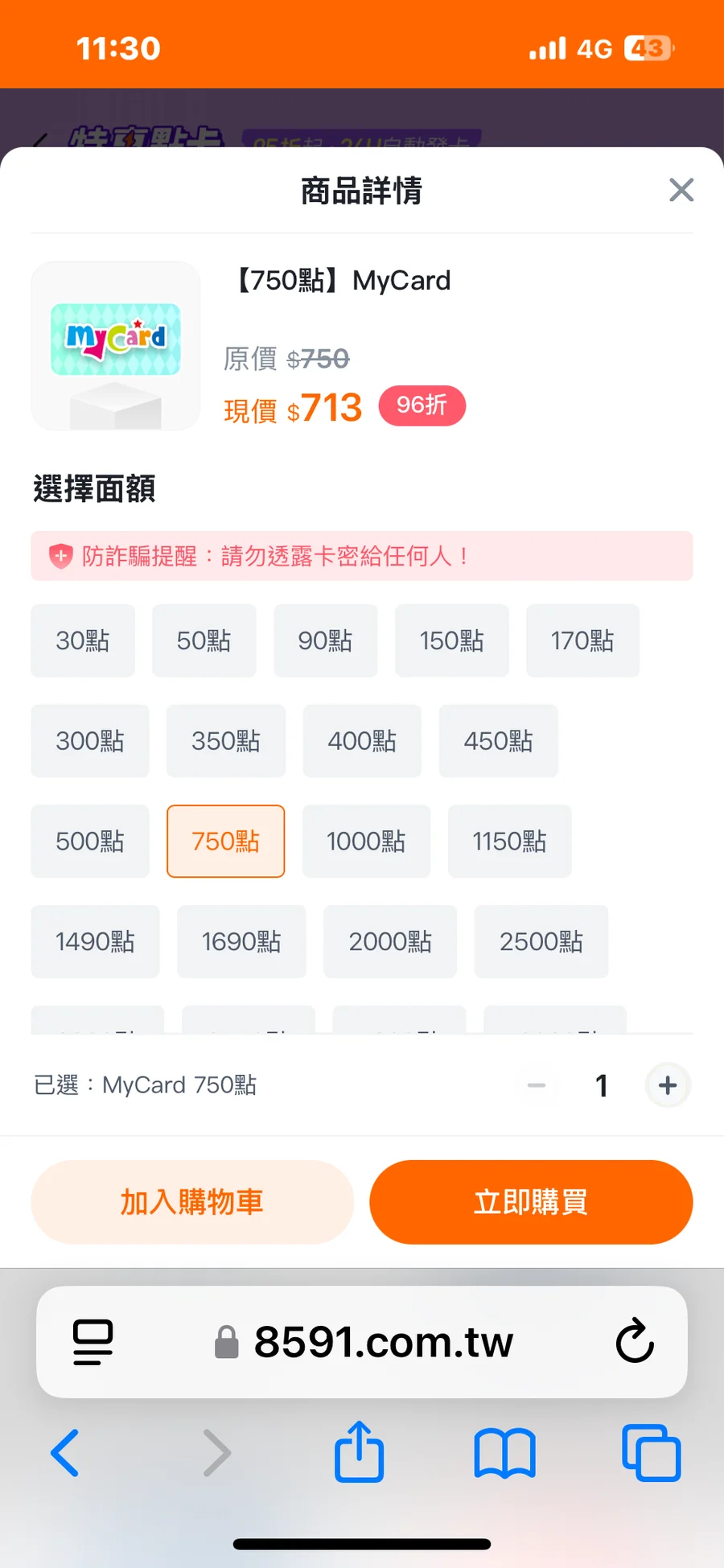Decrease quantity with the minus stepper

coord(537,1085)
